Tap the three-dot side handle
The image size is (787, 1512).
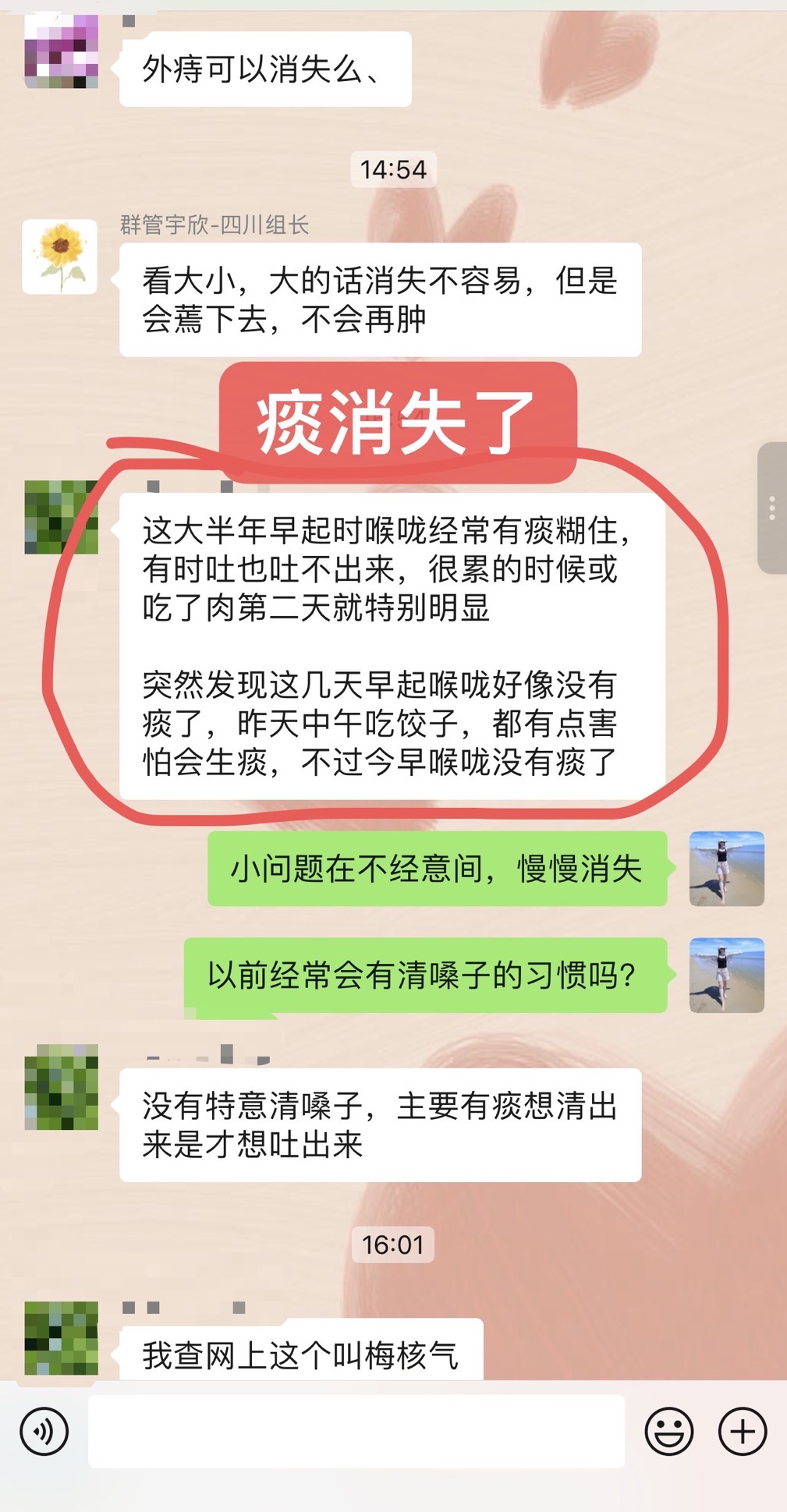coord(772,508)
